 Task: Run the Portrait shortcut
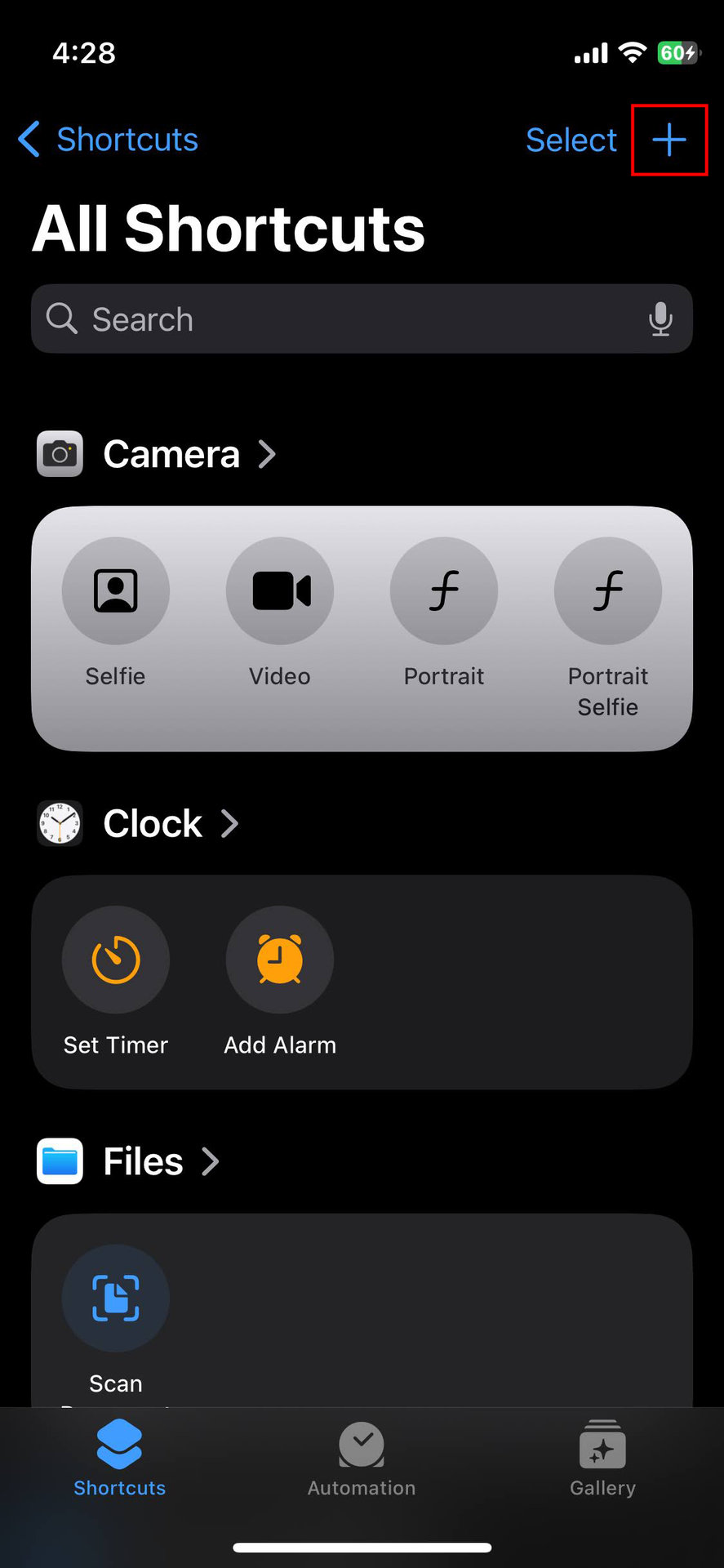coord(444,591)
